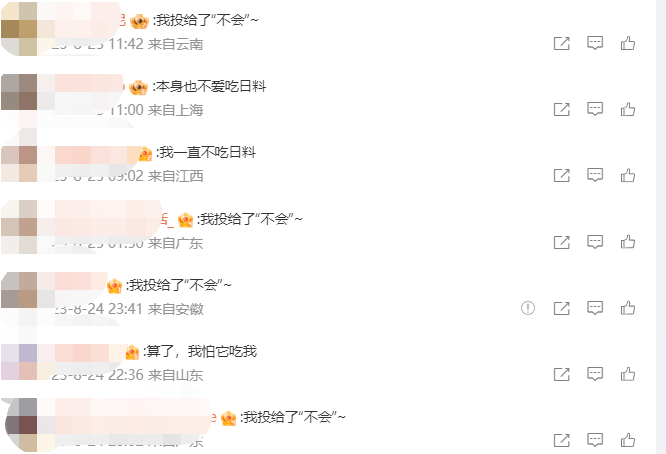The height and width of the screenshot is (454, 666).
Task: Open the report icon on the 安徽 comment
Action: [528, 308]
